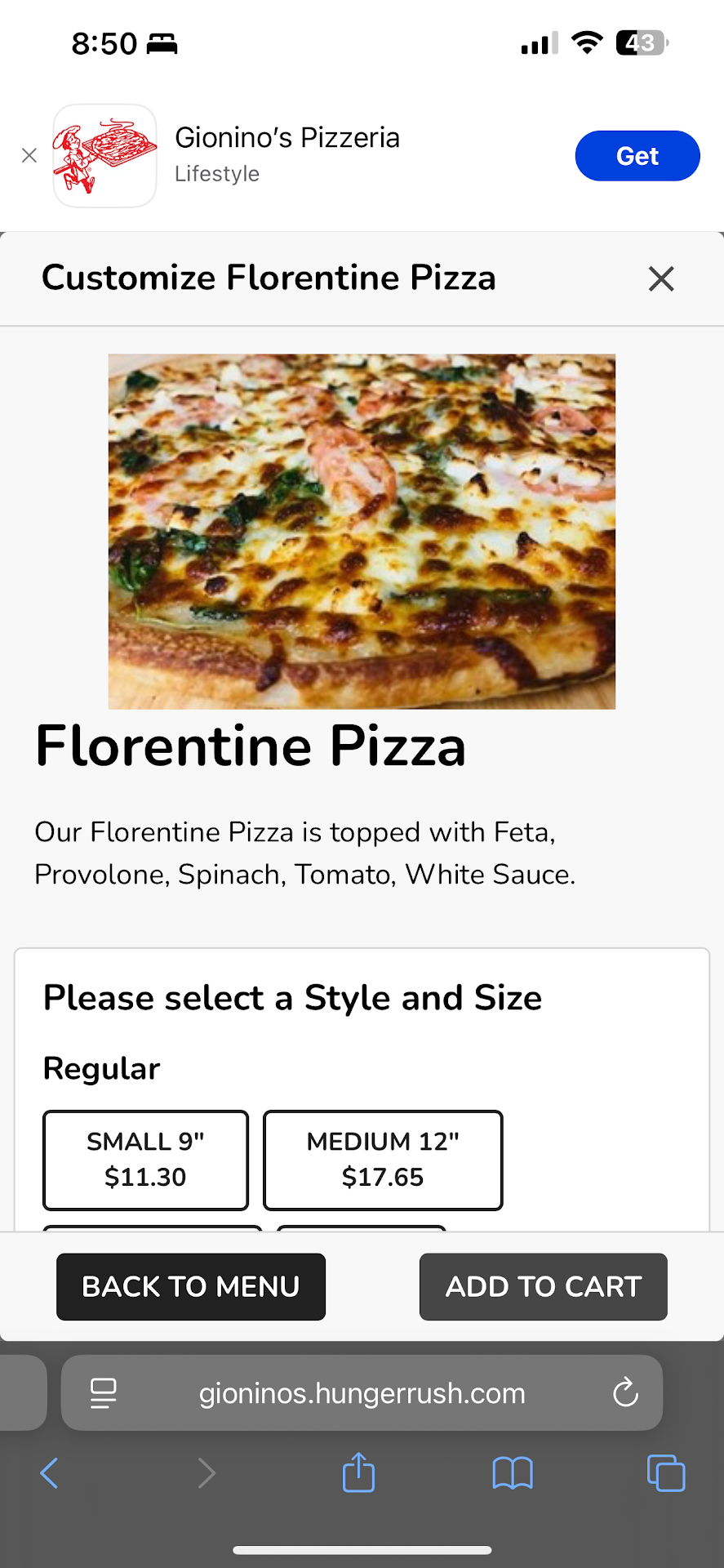Show all open Safari tabs

click(x=665, y=1473)
